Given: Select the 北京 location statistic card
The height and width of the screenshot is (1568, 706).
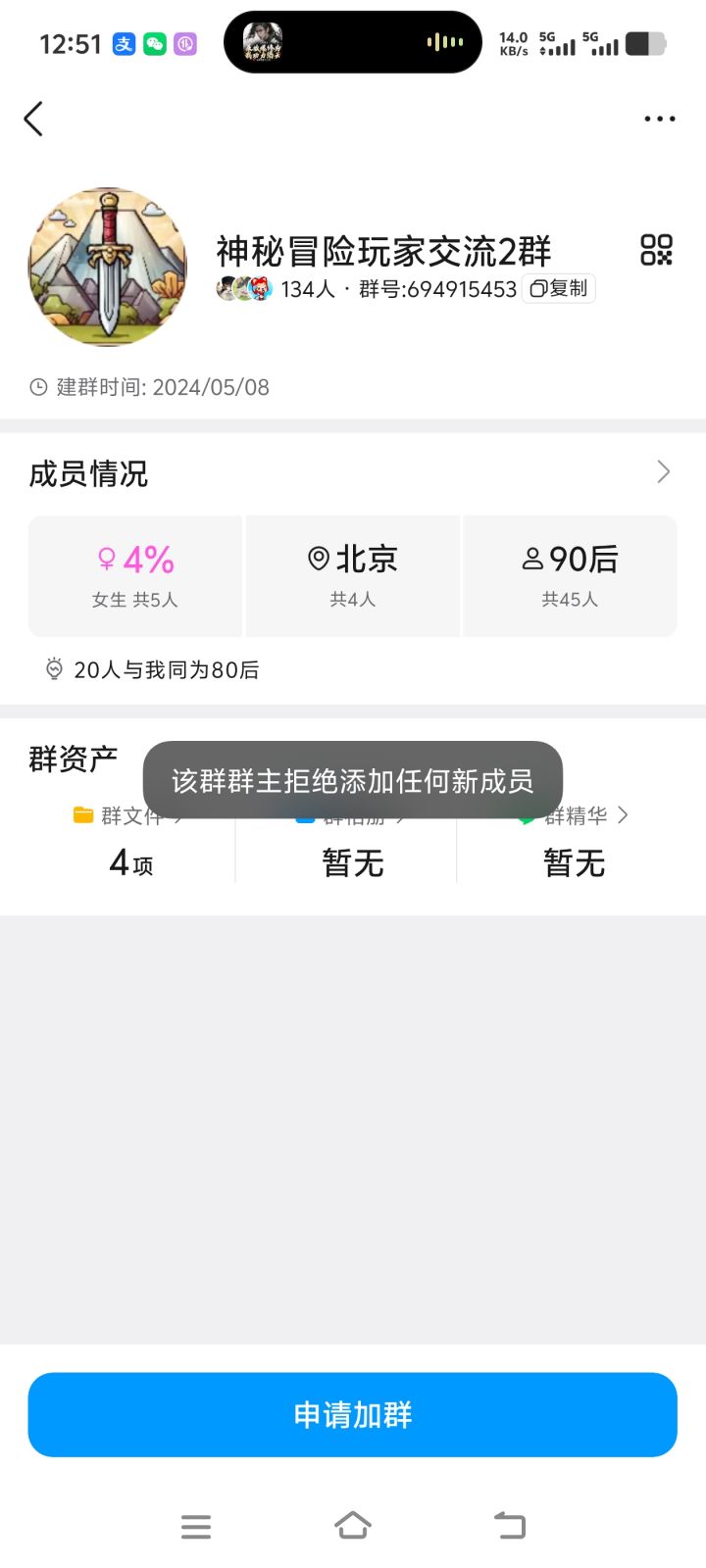Looking at the screenshot, I should (352, 576).
